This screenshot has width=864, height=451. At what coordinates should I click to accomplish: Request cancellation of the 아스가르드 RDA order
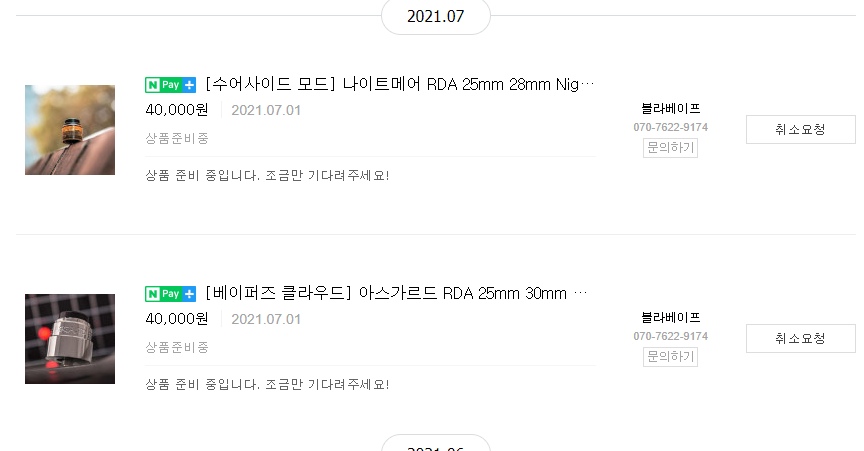pos(800,338)
